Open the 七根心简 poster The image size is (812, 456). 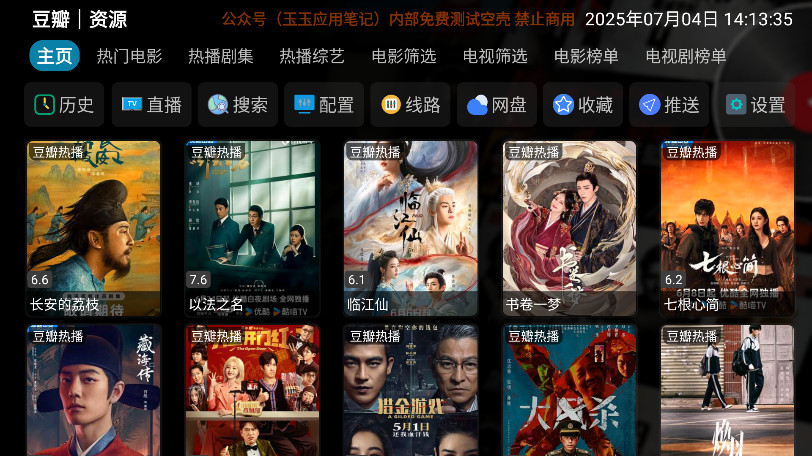coord(727,229)
